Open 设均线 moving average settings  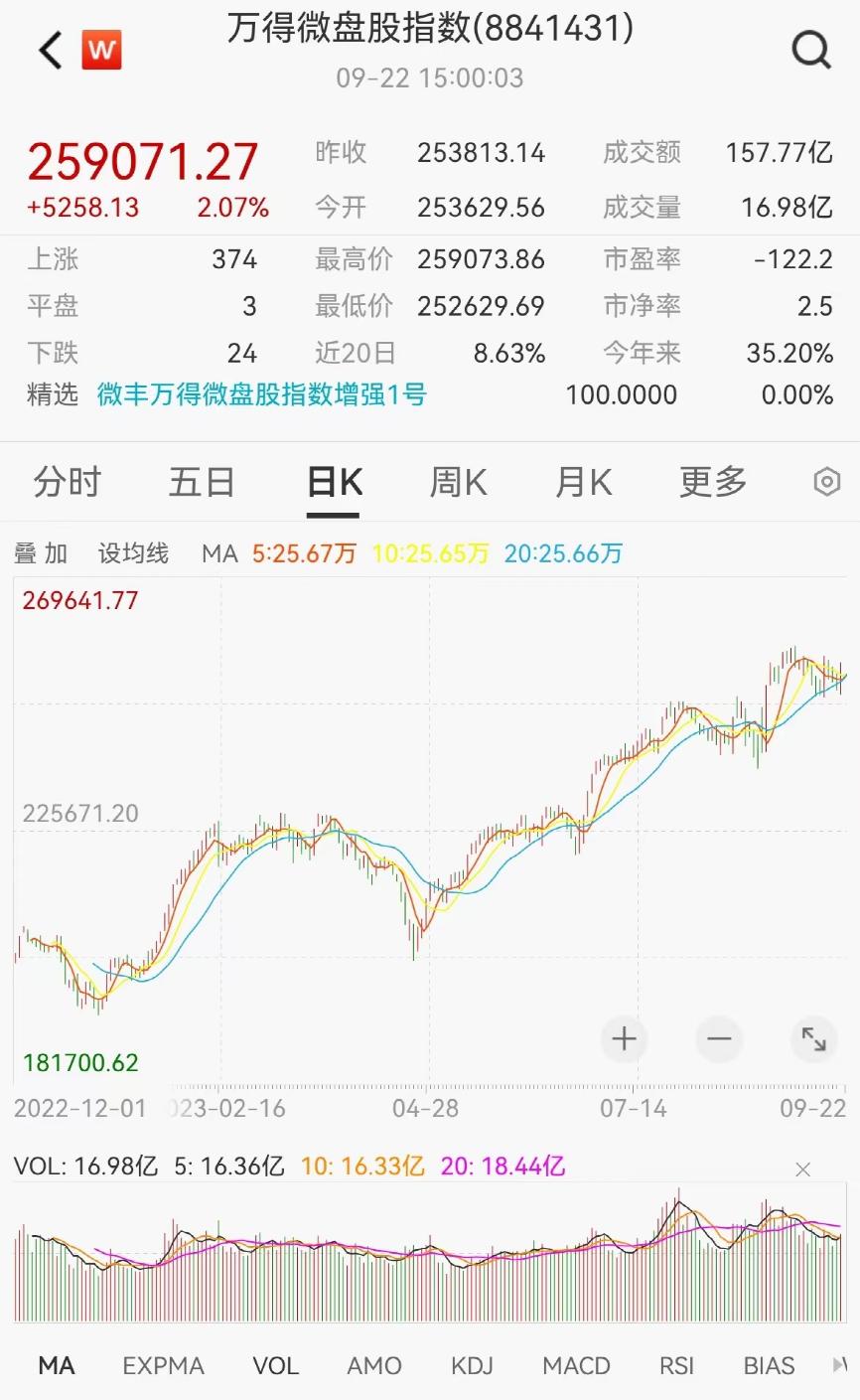[133, 553]
